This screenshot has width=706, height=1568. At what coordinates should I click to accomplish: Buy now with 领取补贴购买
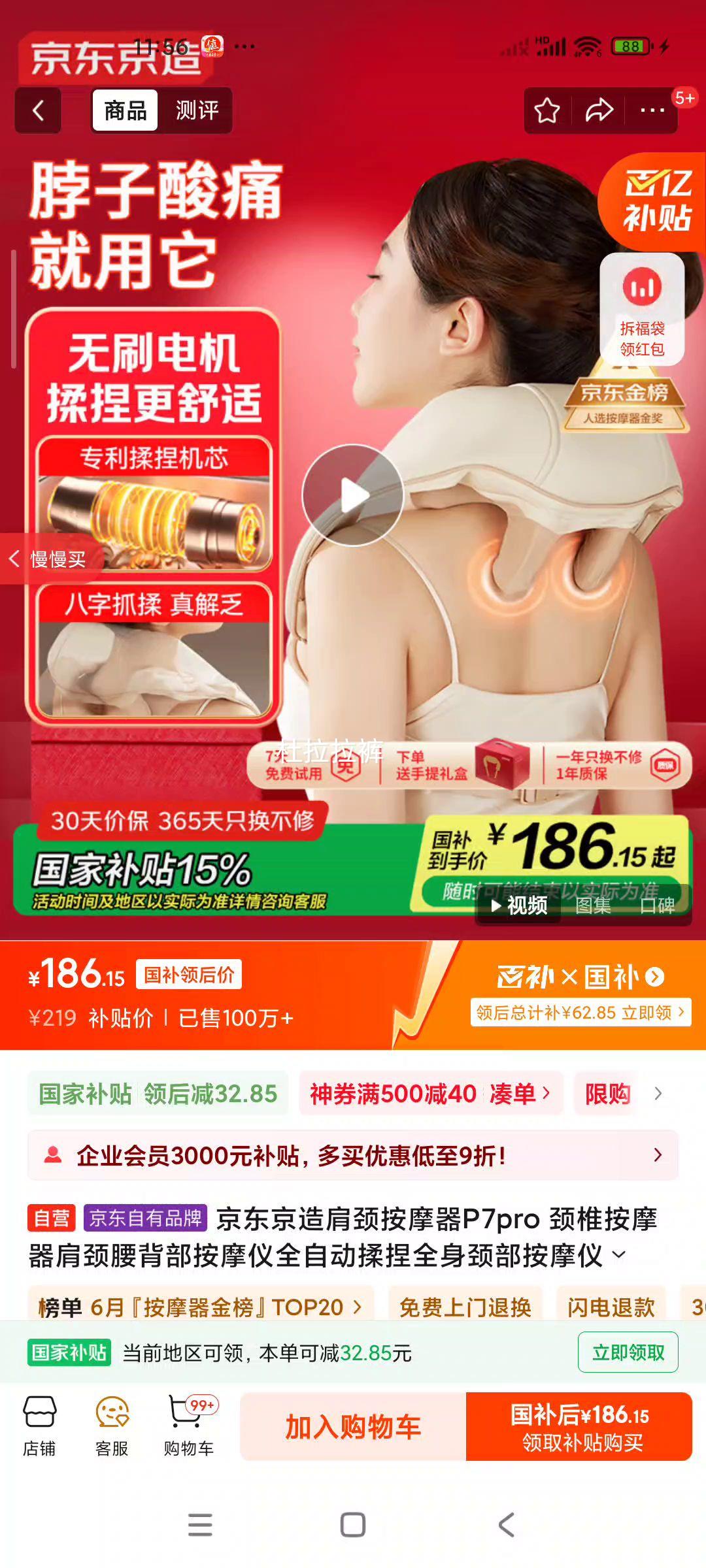(580, 1427)
